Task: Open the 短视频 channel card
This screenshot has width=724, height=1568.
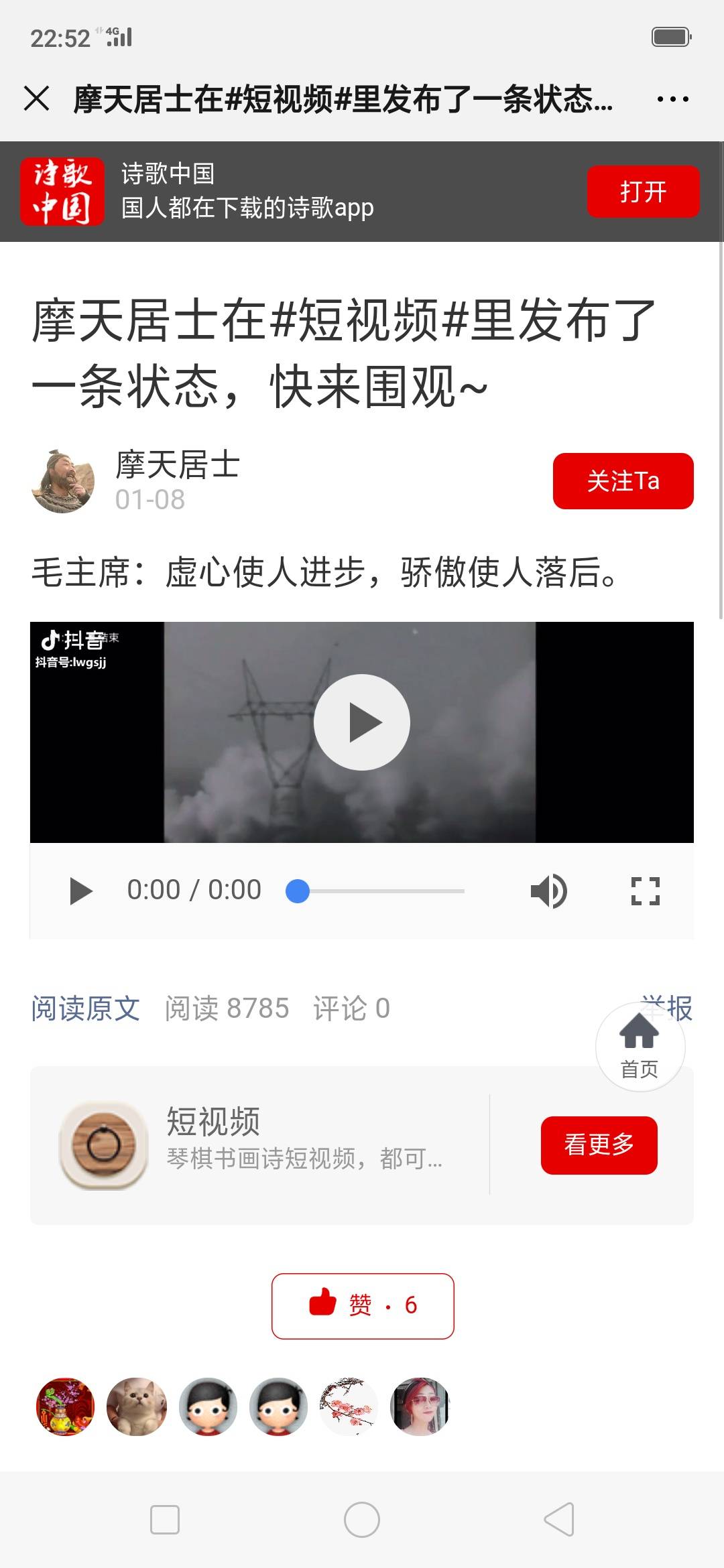Action: click(268, 1145)
